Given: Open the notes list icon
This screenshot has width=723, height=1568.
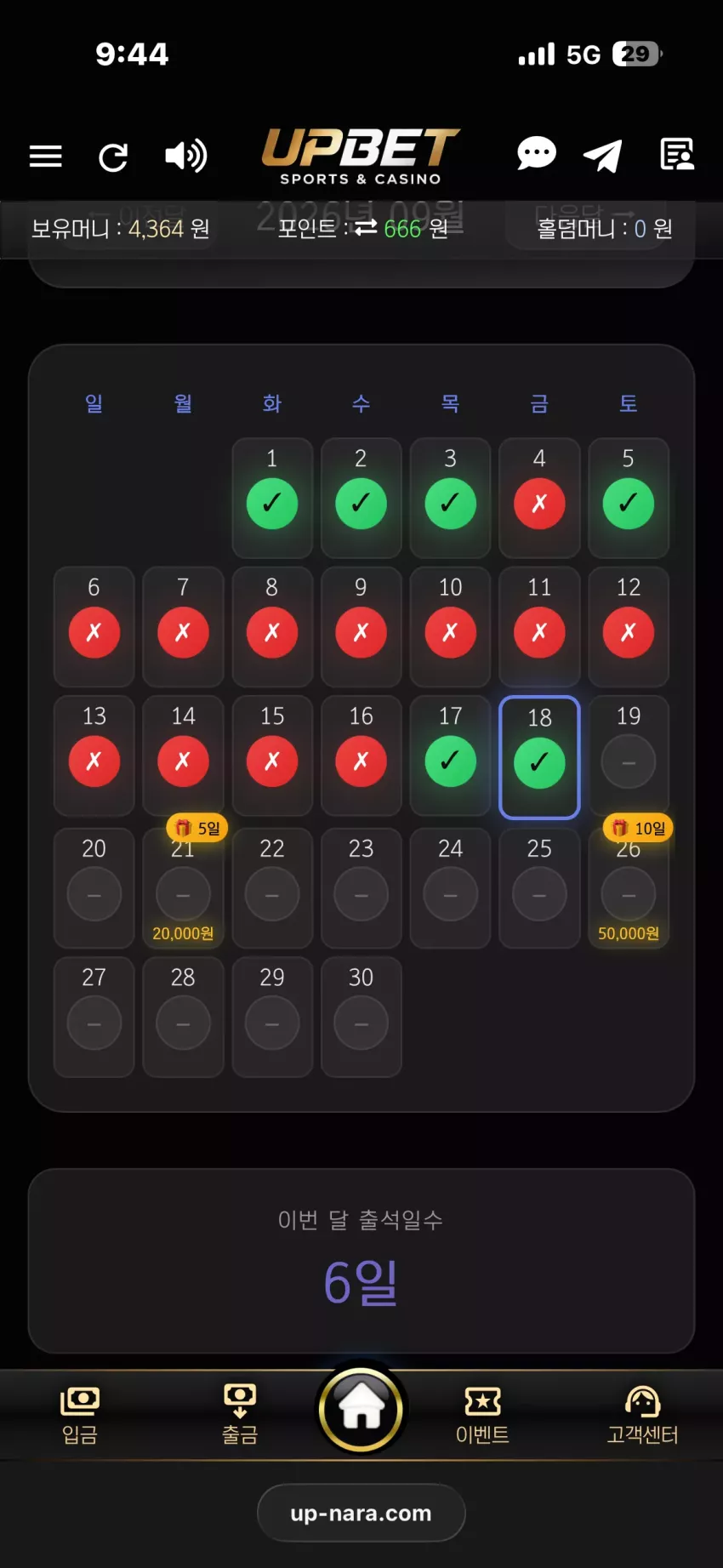Looking at the screenshot, I should 677,154.
